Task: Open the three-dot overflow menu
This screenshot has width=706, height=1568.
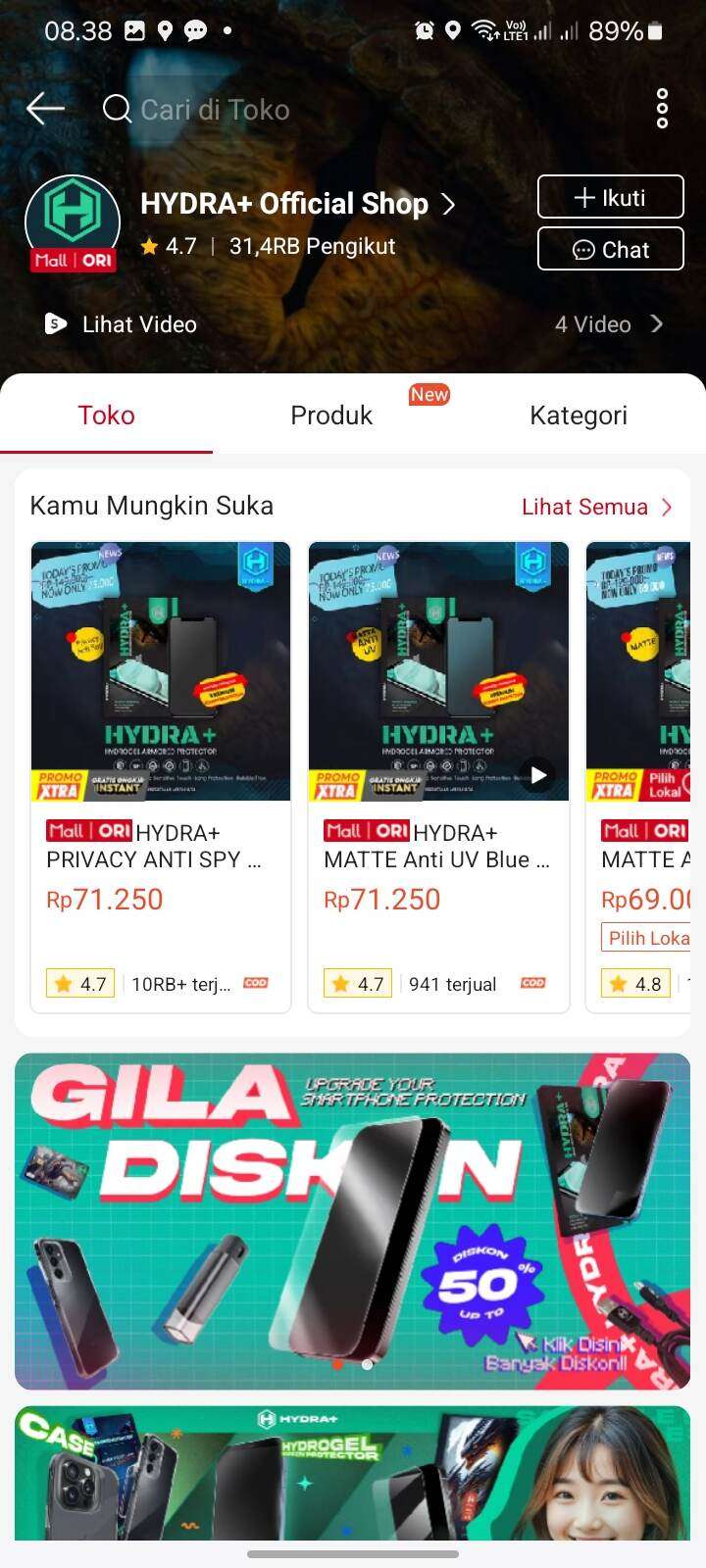Action: pos(662,109)
